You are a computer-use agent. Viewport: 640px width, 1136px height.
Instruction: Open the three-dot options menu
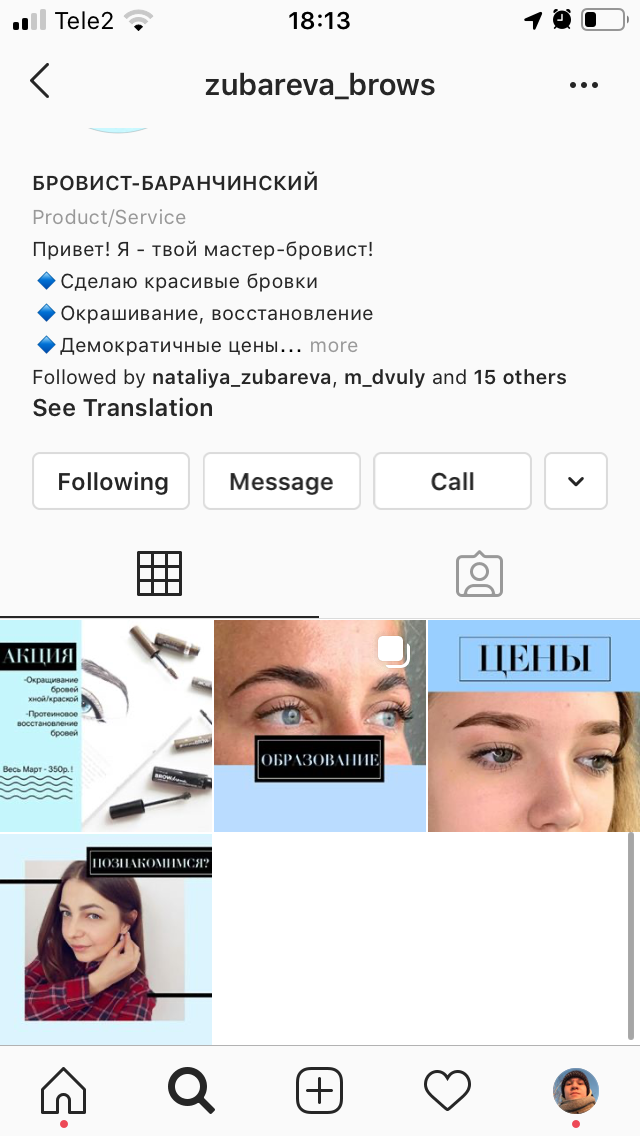pos(583,85)
